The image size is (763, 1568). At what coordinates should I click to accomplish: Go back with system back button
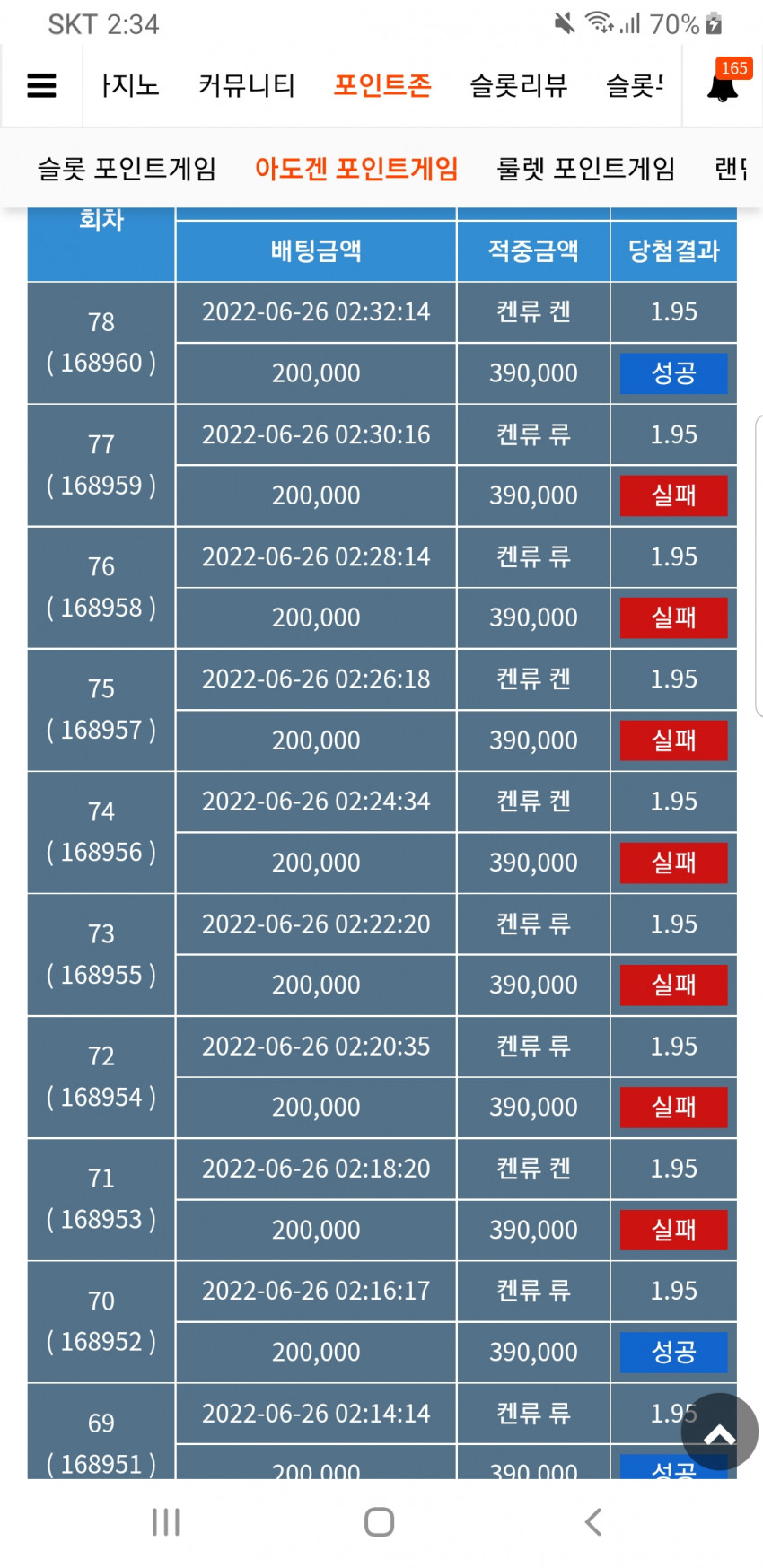point(592,1521)
